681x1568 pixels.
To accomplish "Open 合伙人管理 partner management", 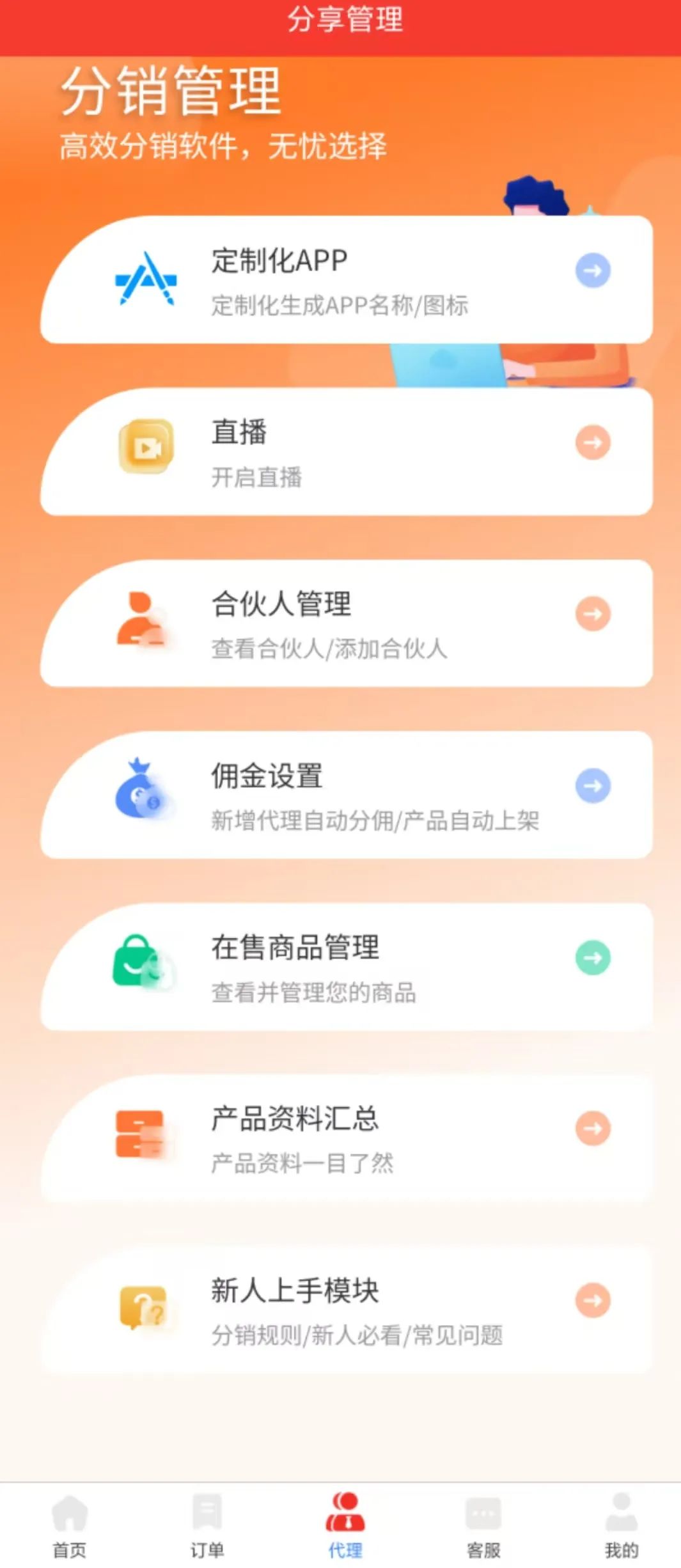I will coord(346,623).
